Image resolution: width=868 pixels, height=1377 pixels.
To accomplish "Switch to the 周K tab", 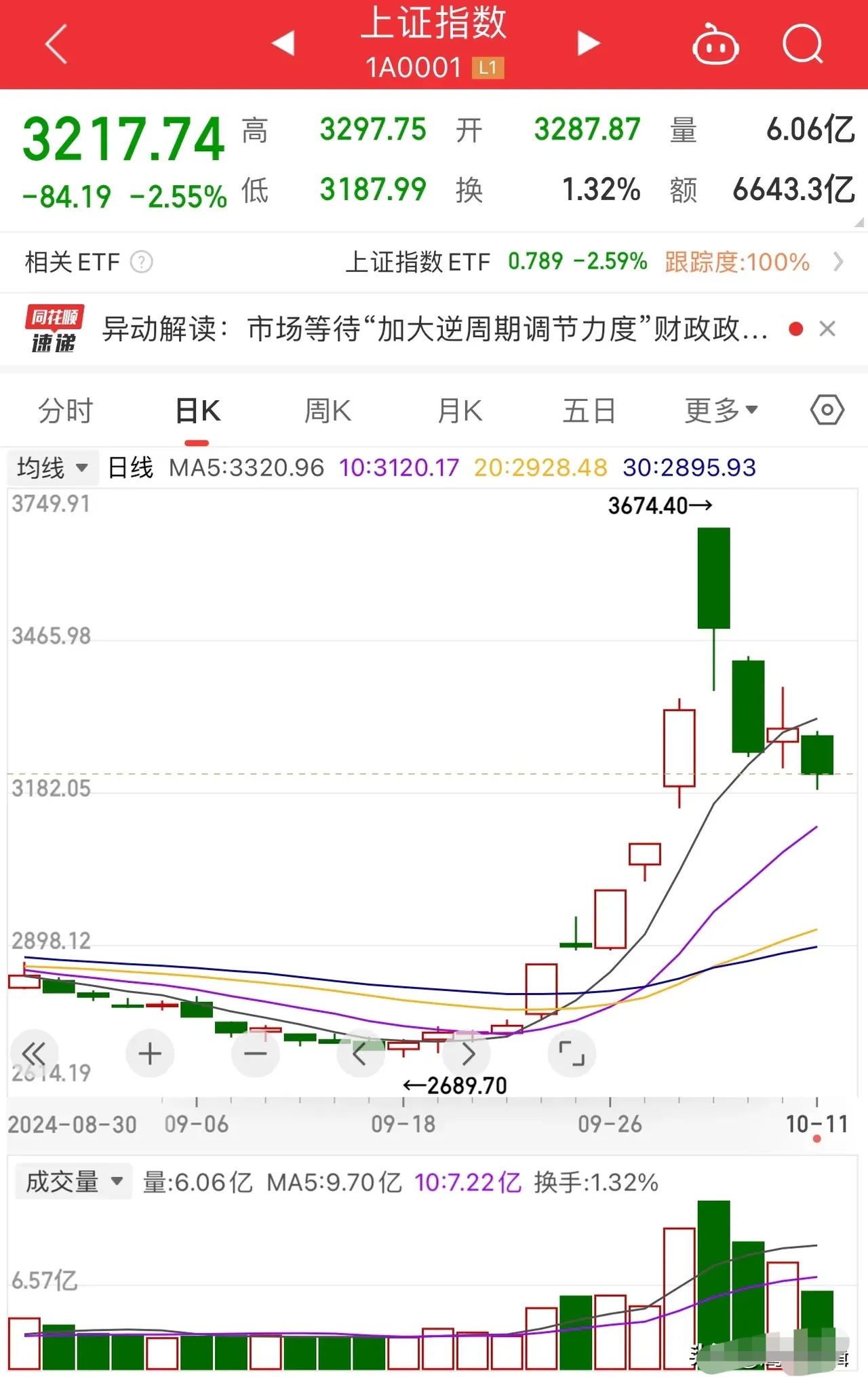I will point(327,410).
